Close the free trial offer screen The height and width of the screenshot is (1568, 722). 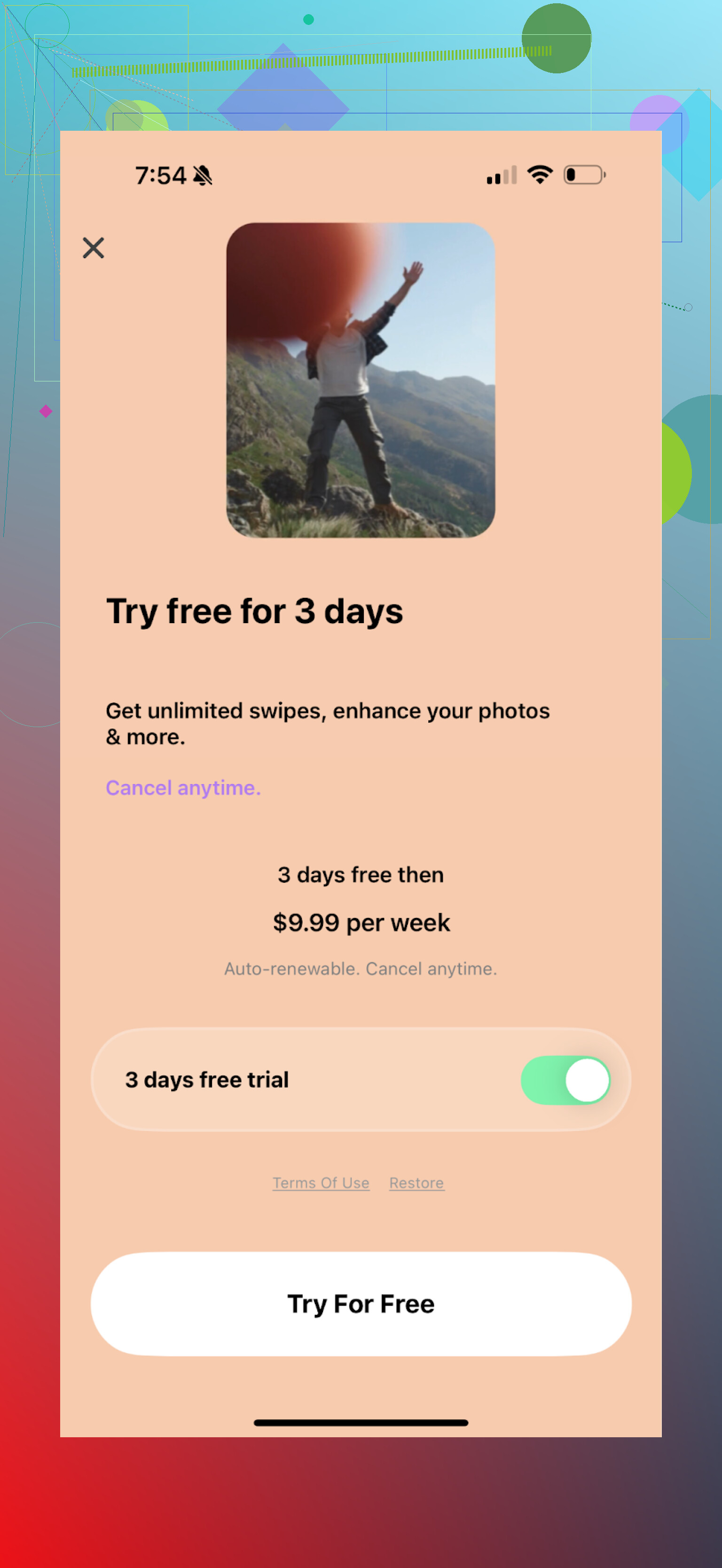click(93, 248)
